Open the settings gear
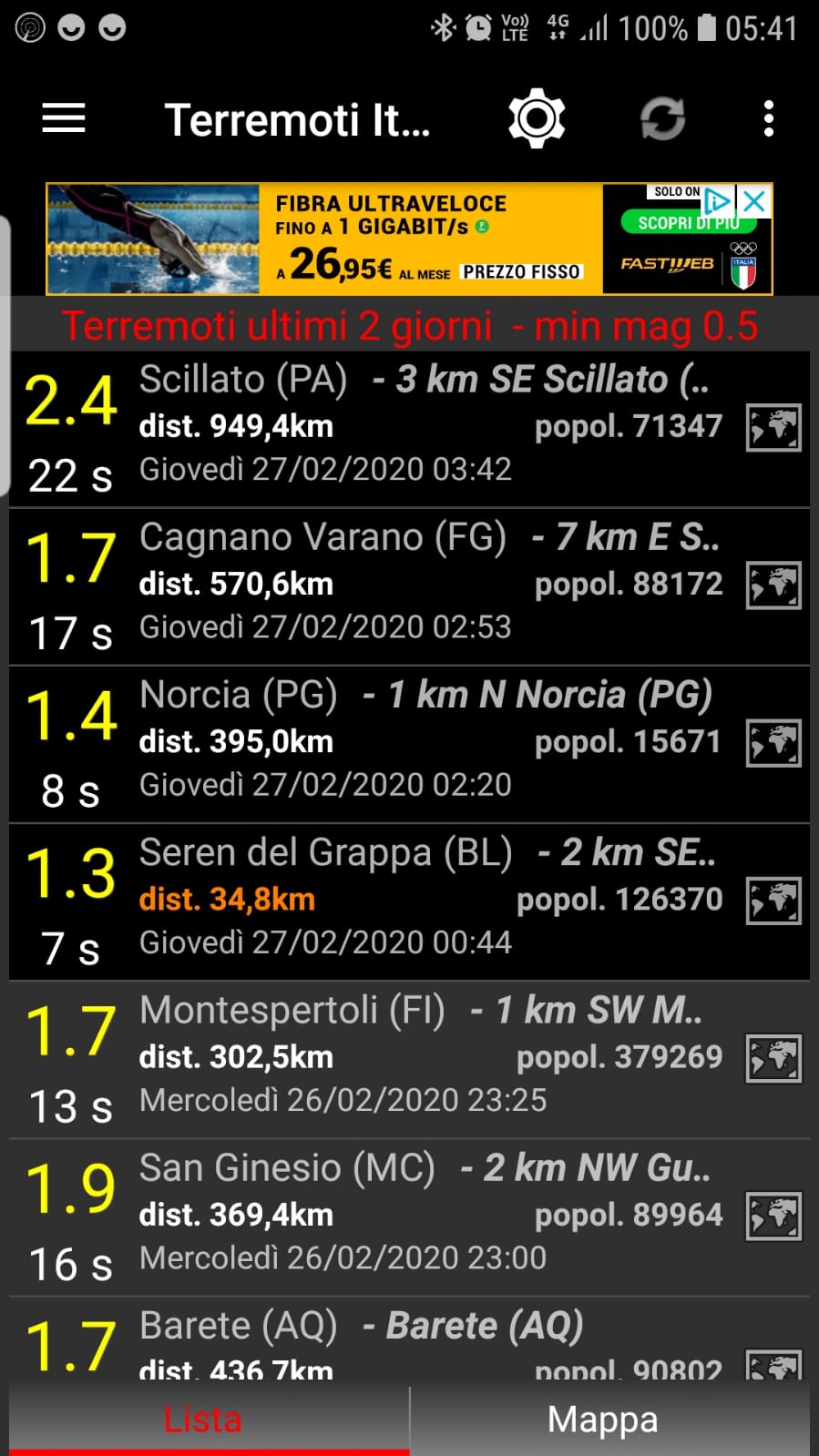 pos(537,118)
